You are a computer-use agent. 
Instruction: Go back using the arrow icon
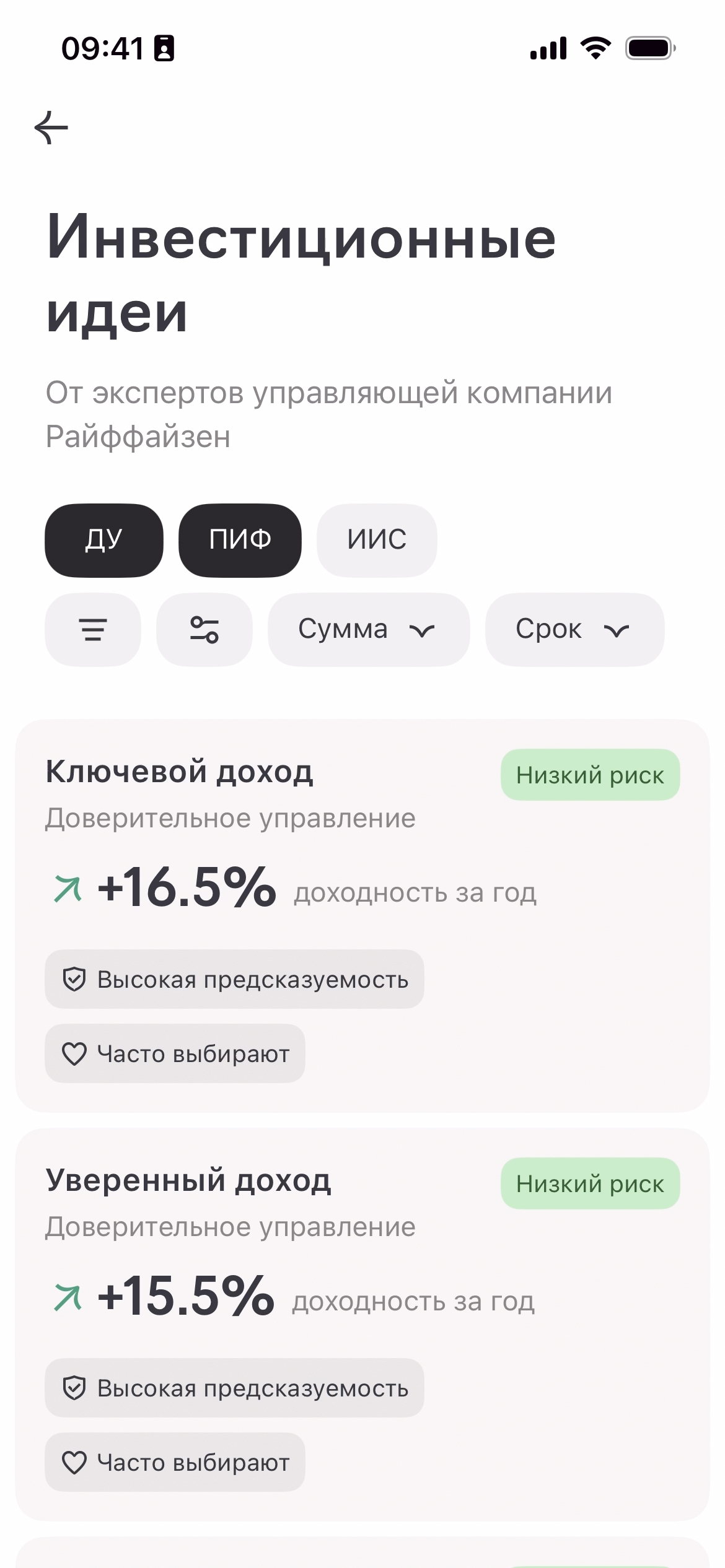[x=51, y=128]
